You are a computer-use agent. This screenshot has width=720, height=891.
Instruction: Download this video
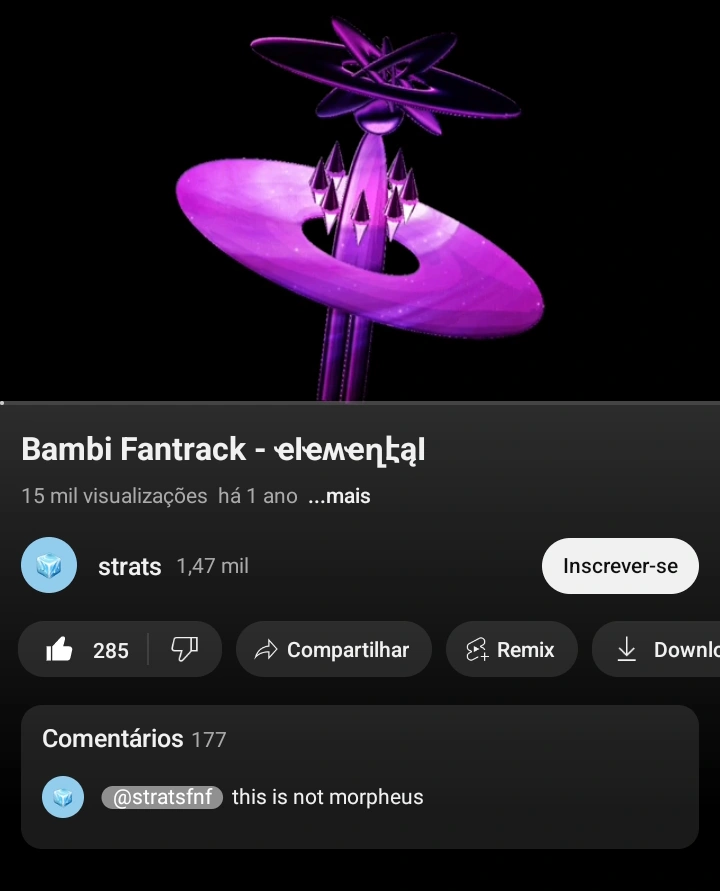[x=656, y=649]
